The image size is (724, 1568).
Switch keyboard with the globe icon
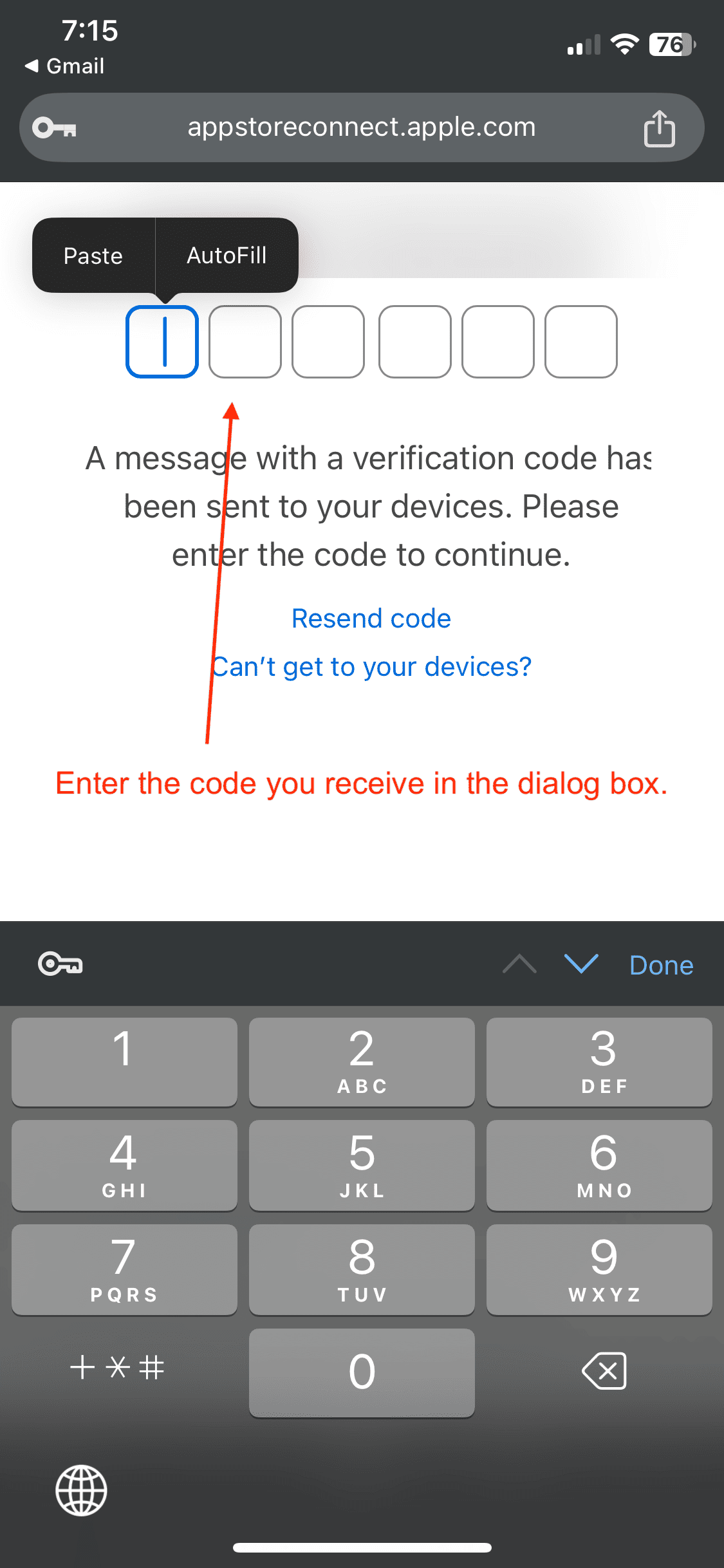(81, 1490)
